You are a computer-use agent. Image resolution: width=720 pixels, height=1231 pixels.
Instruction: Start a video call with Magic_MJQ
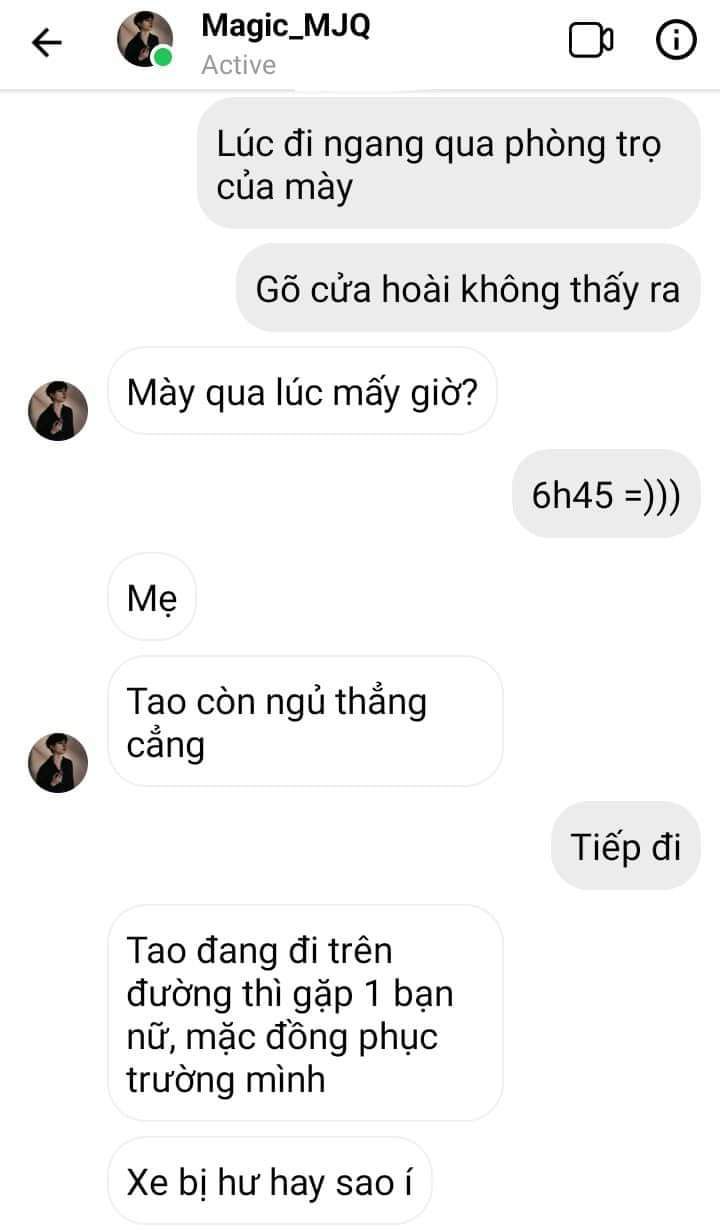pos(590,41)
